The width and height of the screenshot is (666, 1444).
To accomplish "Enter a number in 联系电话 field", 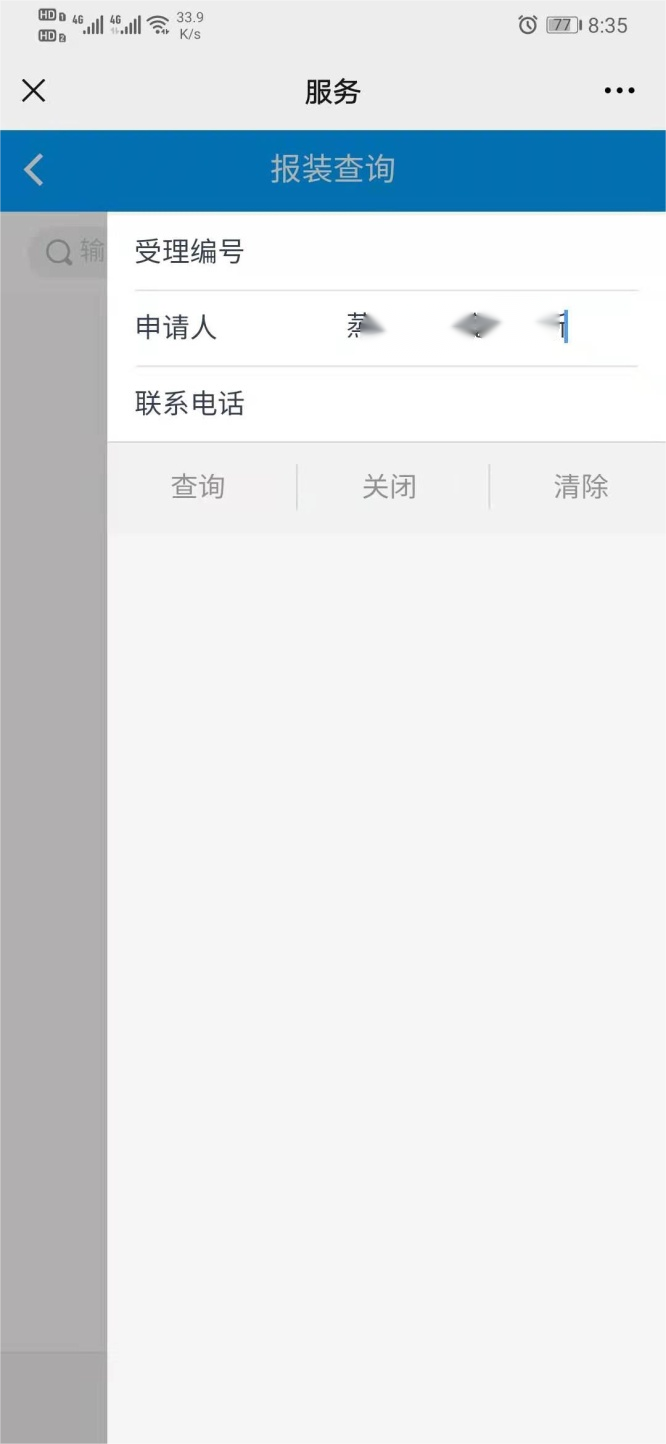I will point(450,404).
